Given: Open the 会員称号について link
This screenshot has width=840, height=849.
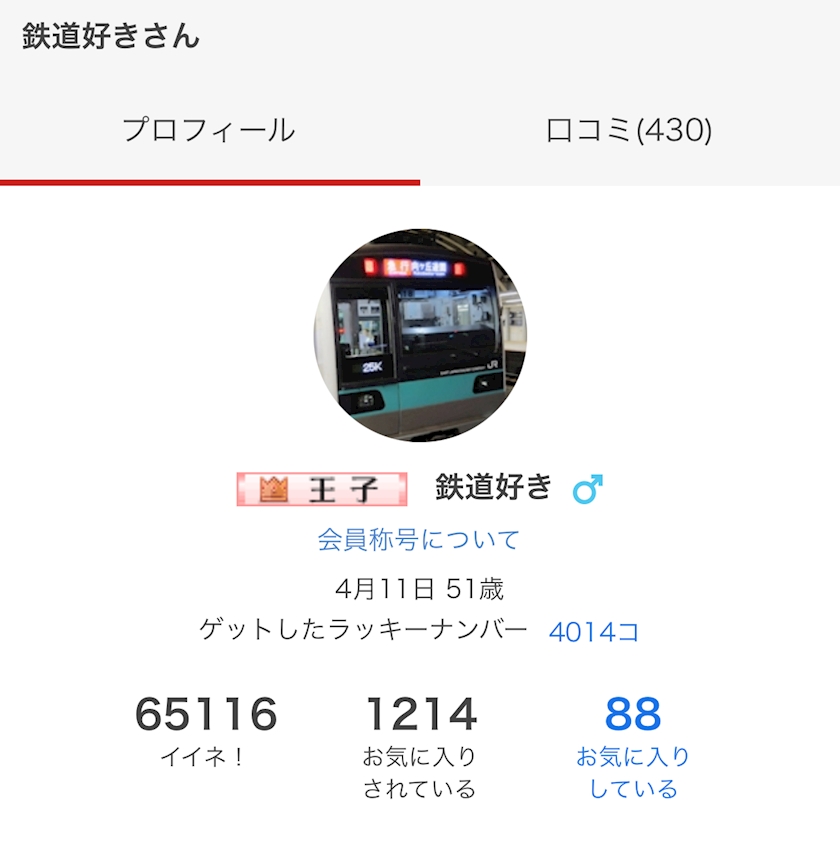Looking at the screenshot, I should (419, 540).
